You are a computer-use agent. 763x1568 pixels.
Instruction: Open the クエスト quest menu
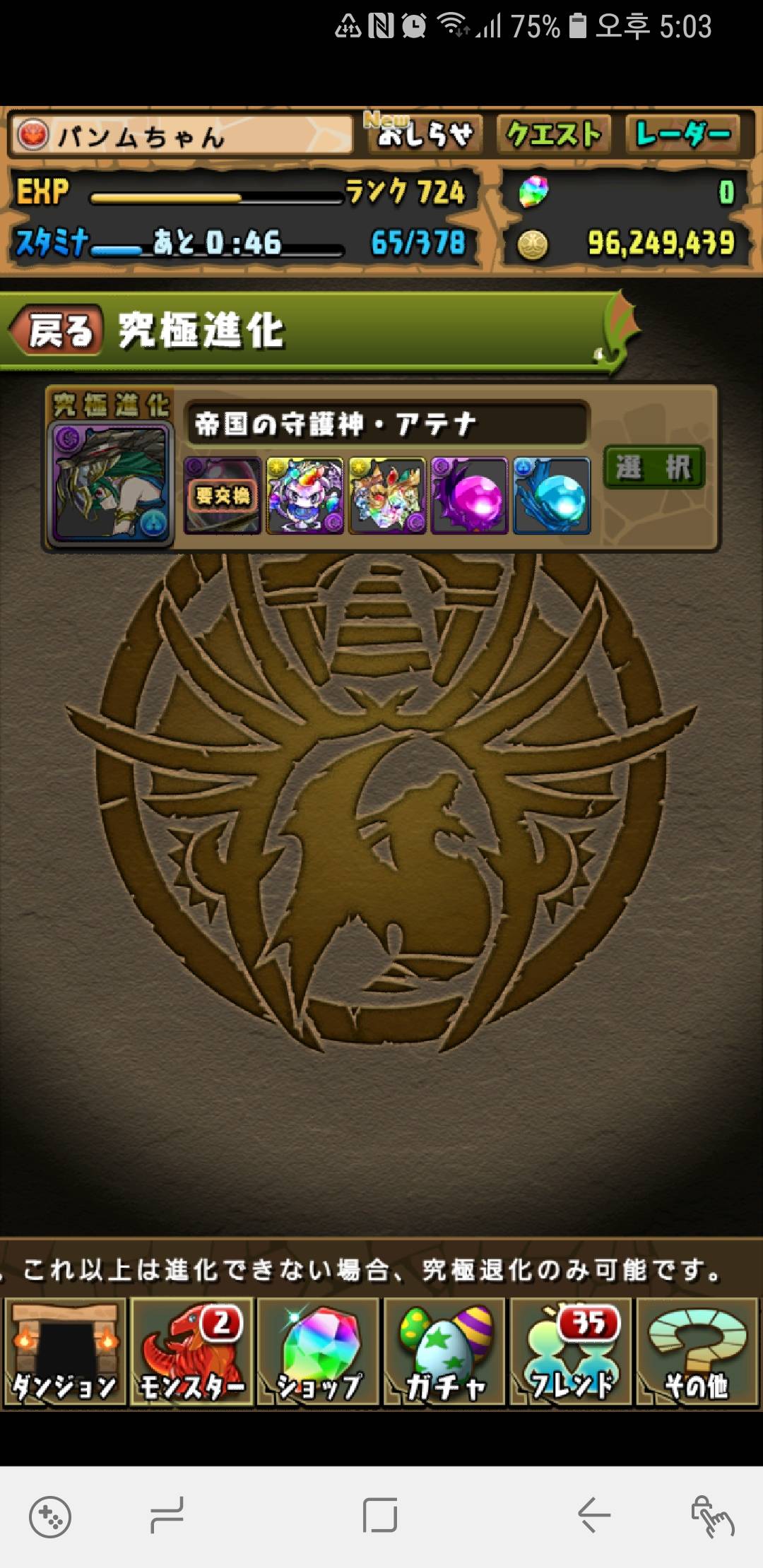pos(554,134)
